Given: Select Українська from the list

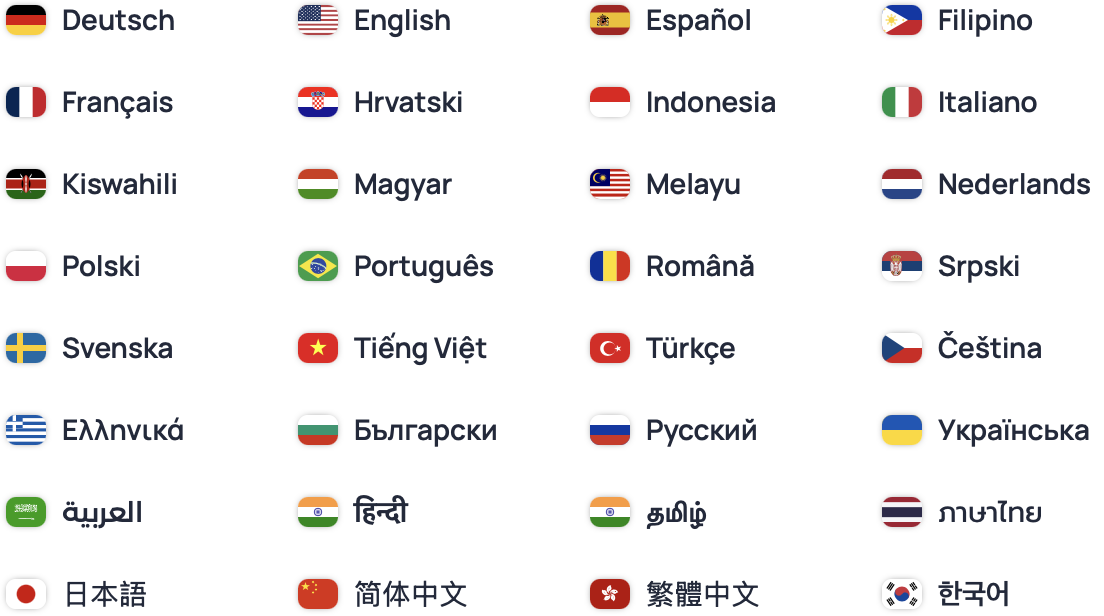Looking at the screenshot, I should 1013,430.
